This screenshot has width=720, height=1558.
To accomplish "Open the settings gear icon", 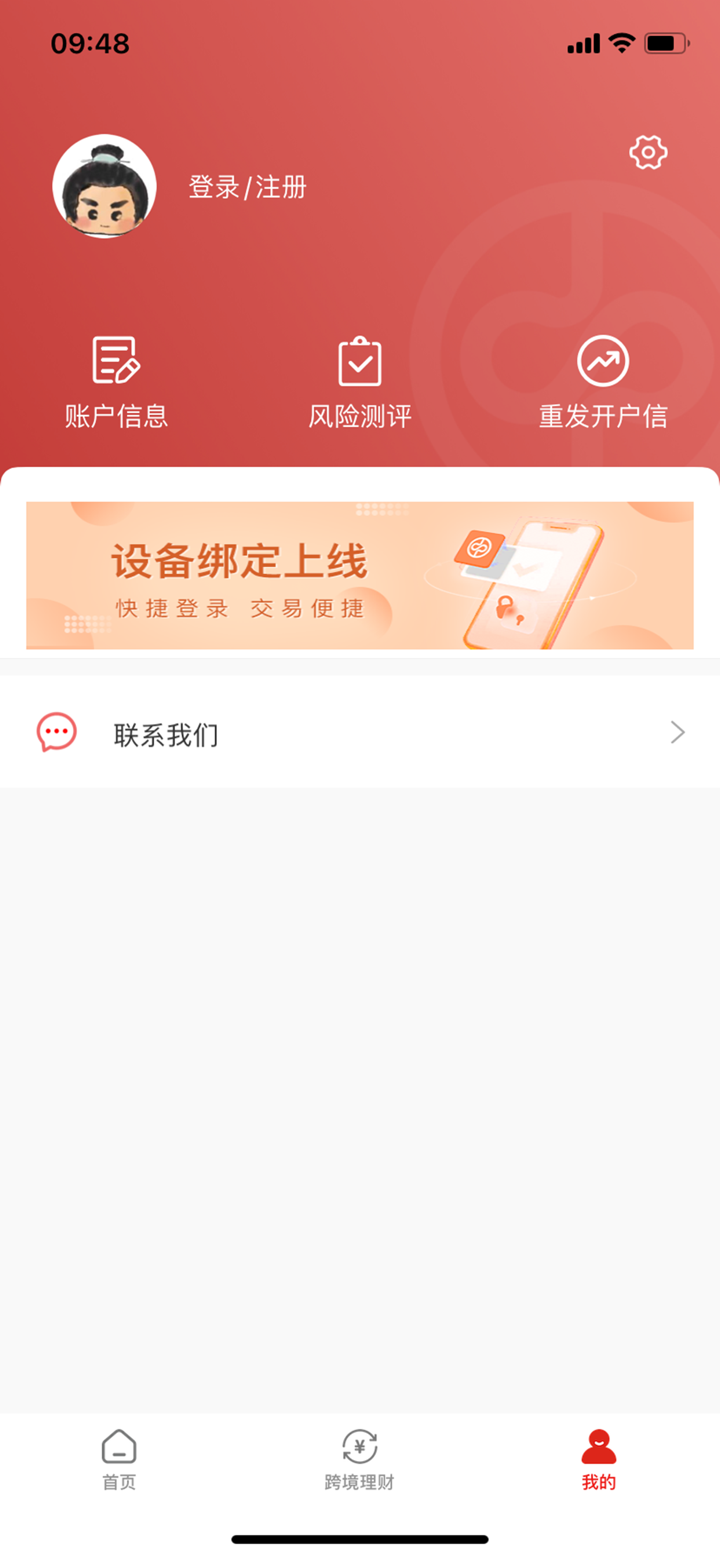I will pos(648,153).
